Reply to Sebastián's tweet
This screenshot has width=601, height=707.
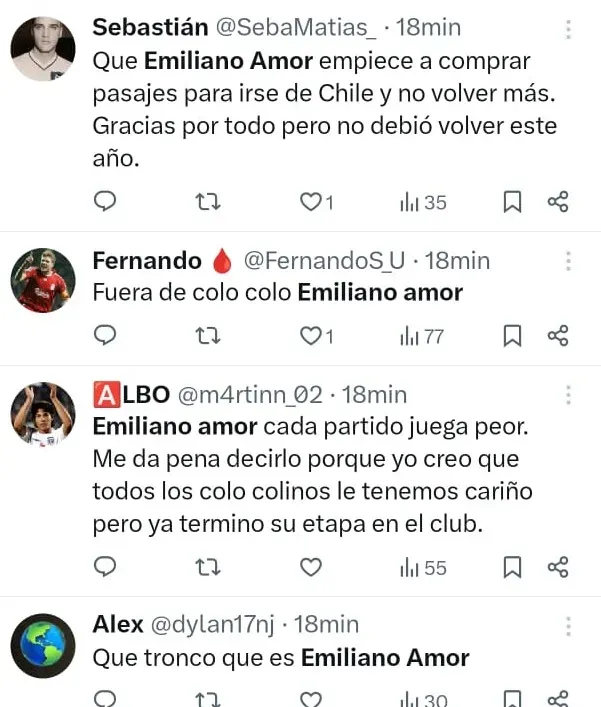coord(106,202)
